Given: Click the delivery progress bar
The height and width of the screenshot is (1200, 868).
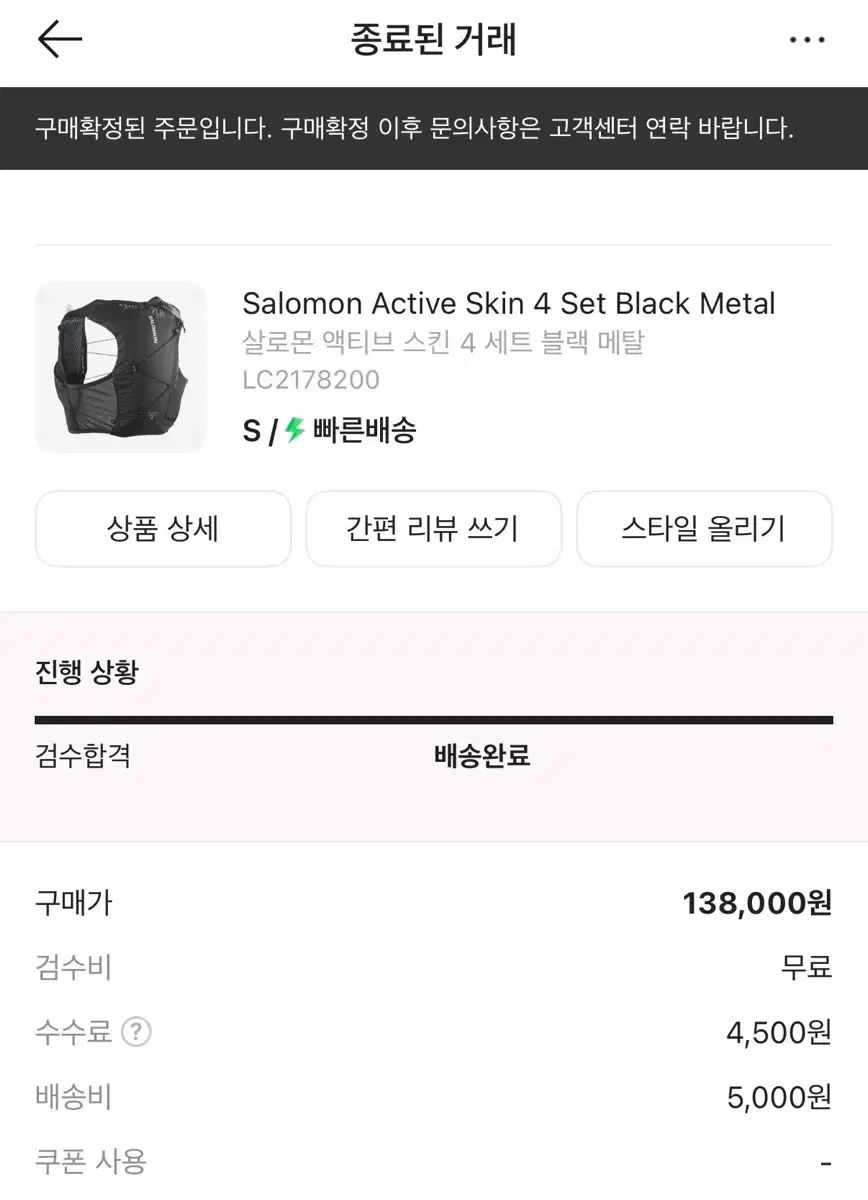Looking at the screenshot, I should [x=433, y=717].
